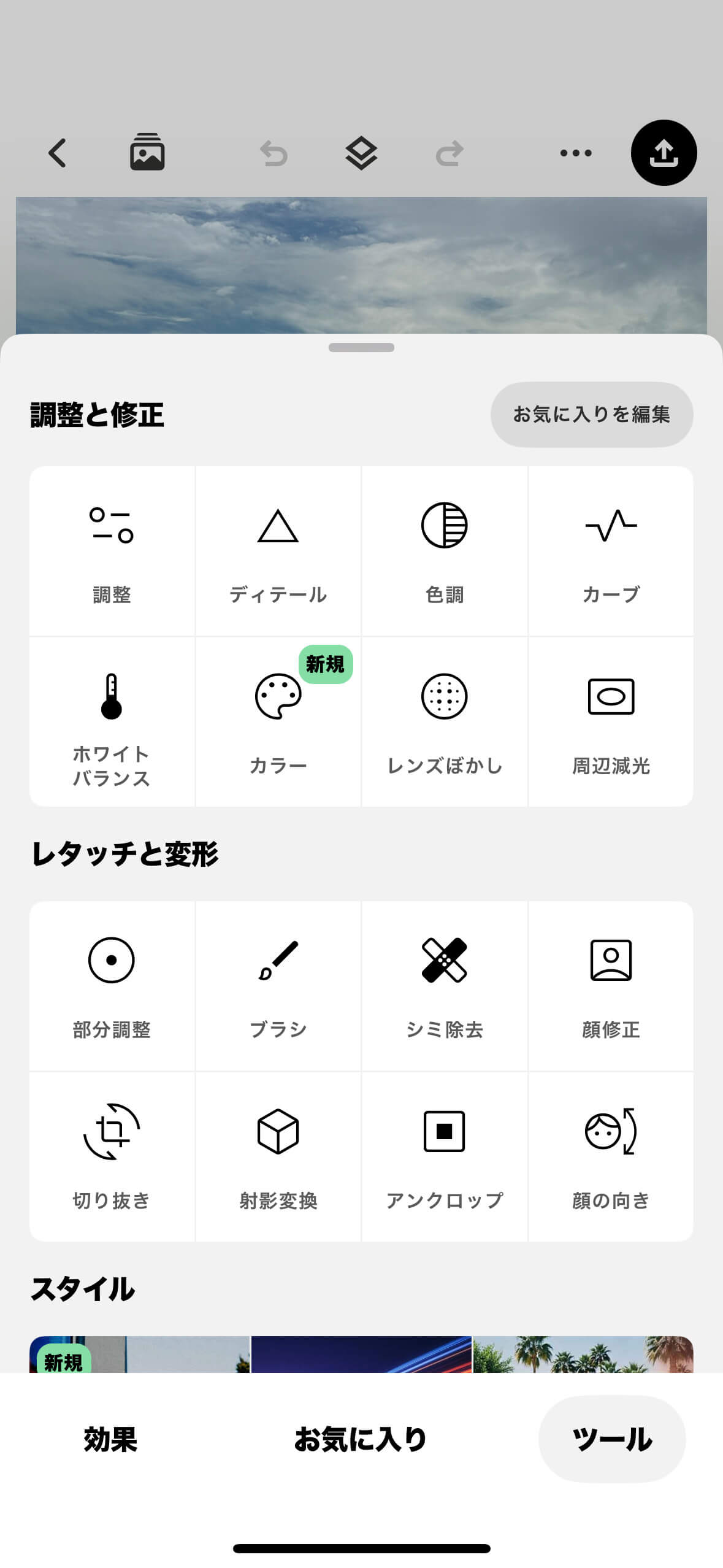Open the レンズぼかし (Lens Blur) tool
Image resolution: width=723 pixels, height=1568 pixels.
[x=445, y=724]
